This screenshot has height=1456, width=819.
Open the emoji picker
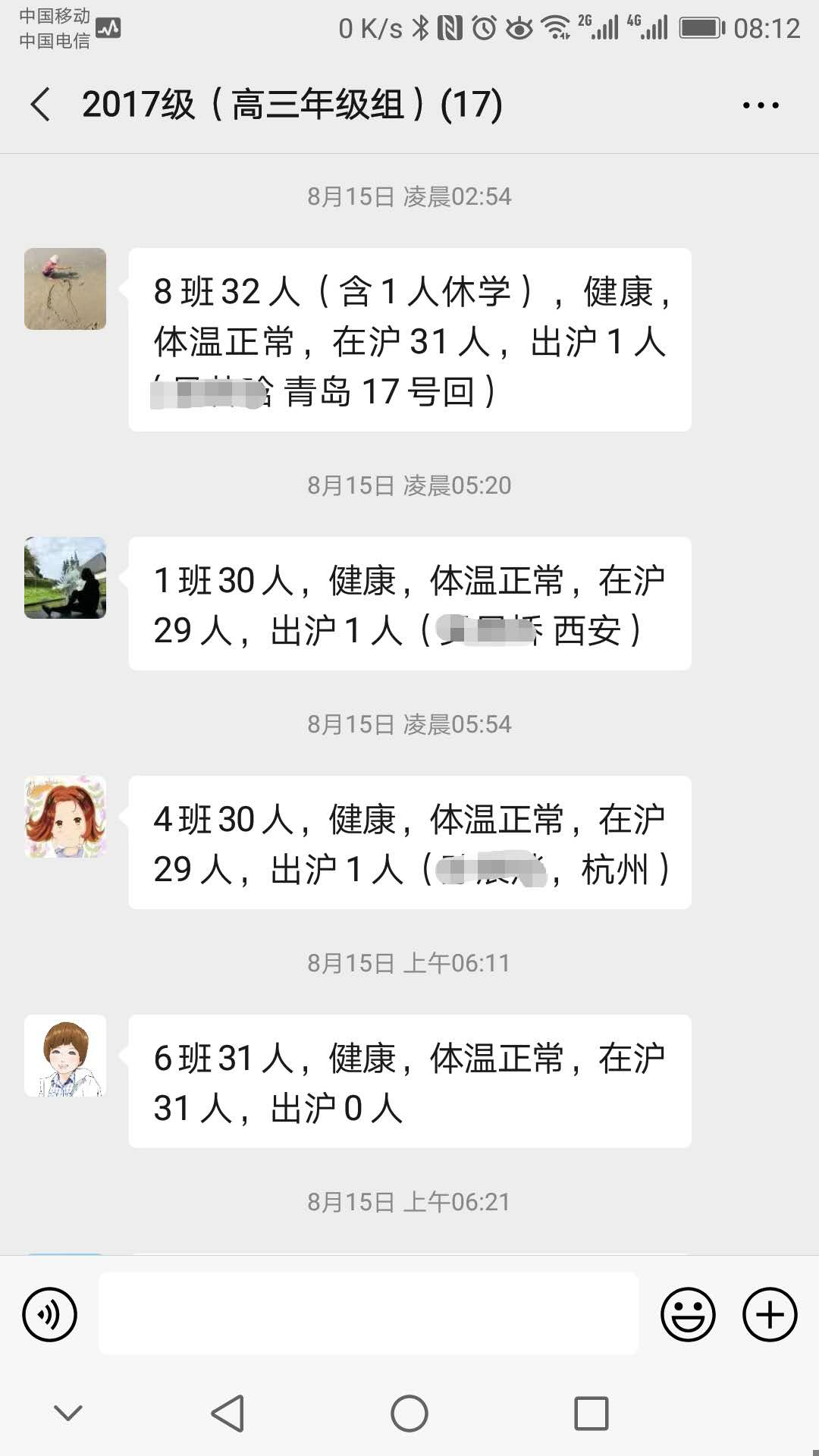point(688,1314)
